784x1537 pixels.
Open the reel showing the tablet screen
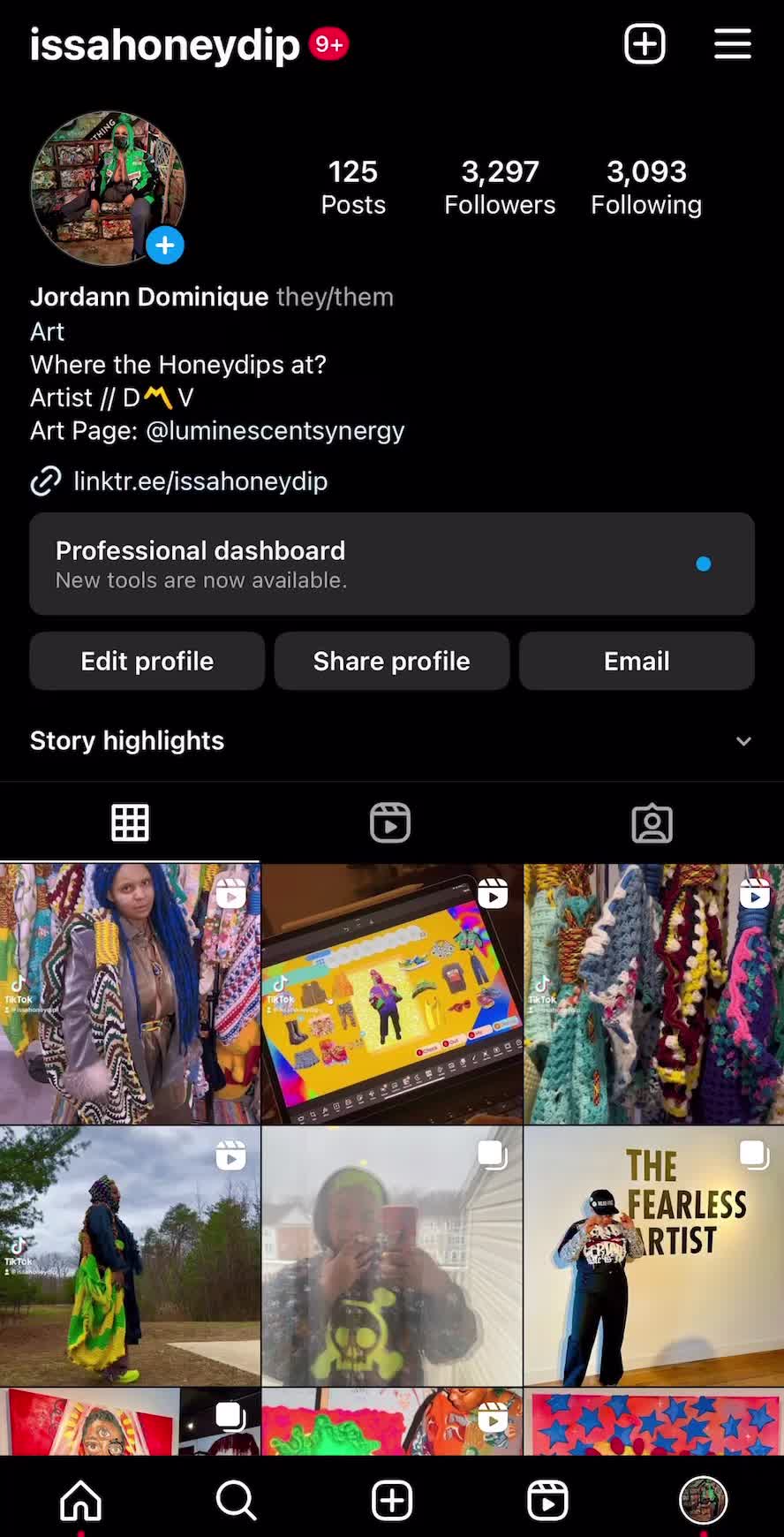392,994
